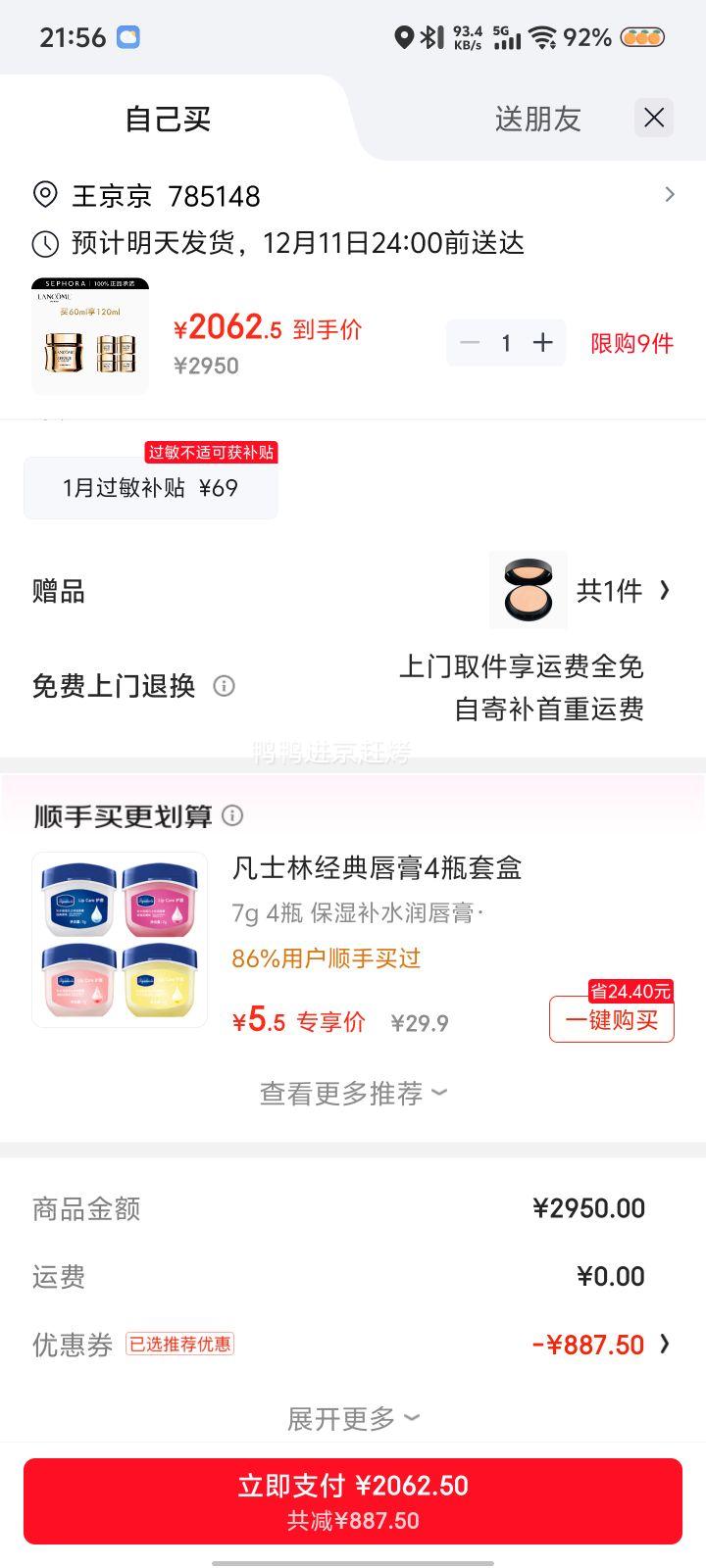Click the Vaseline lip balm product thumbnail

[x=119, y=938]
